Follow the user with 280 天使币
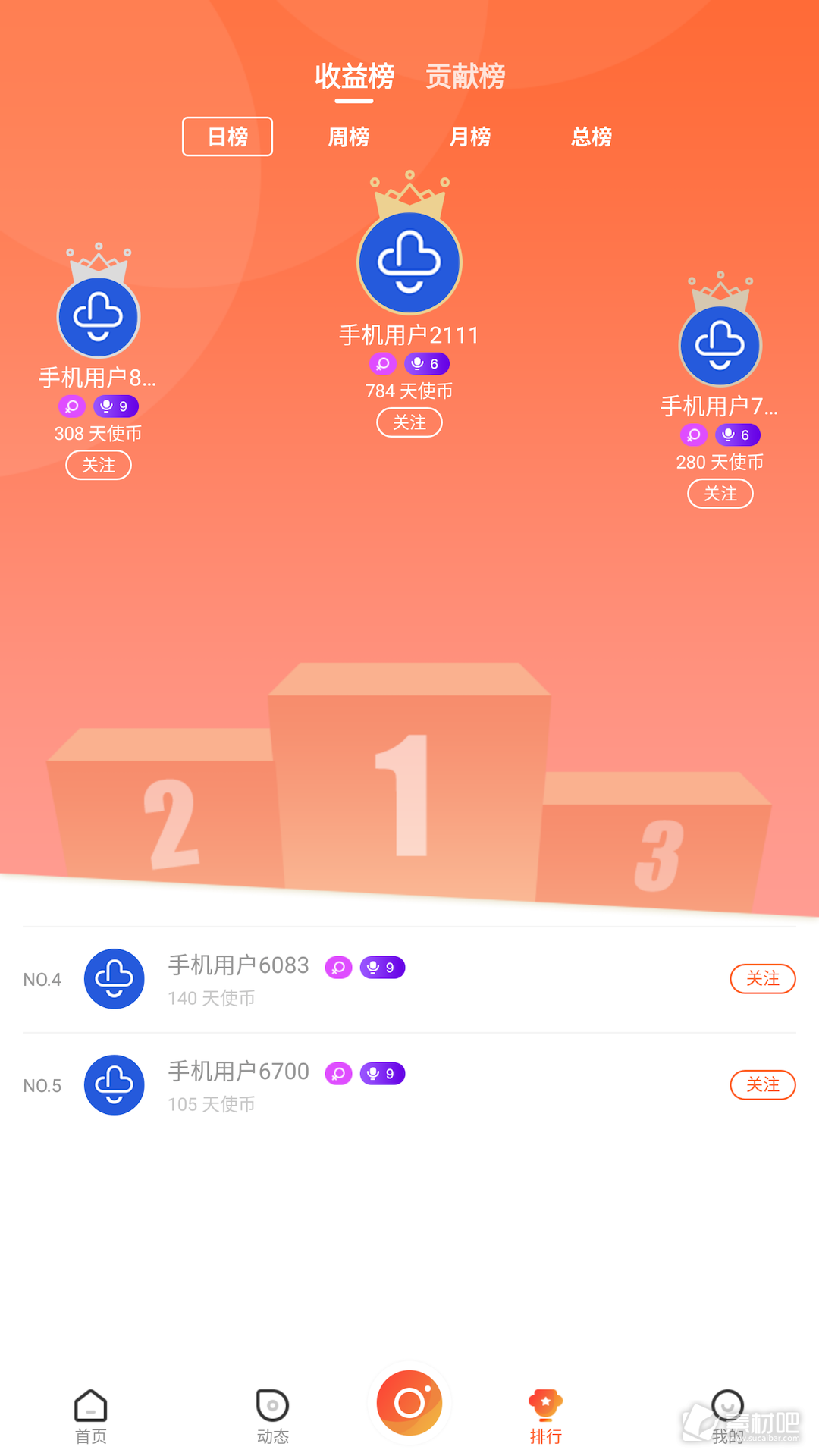Screen dimensions: 819x1456 pos(720,494)
